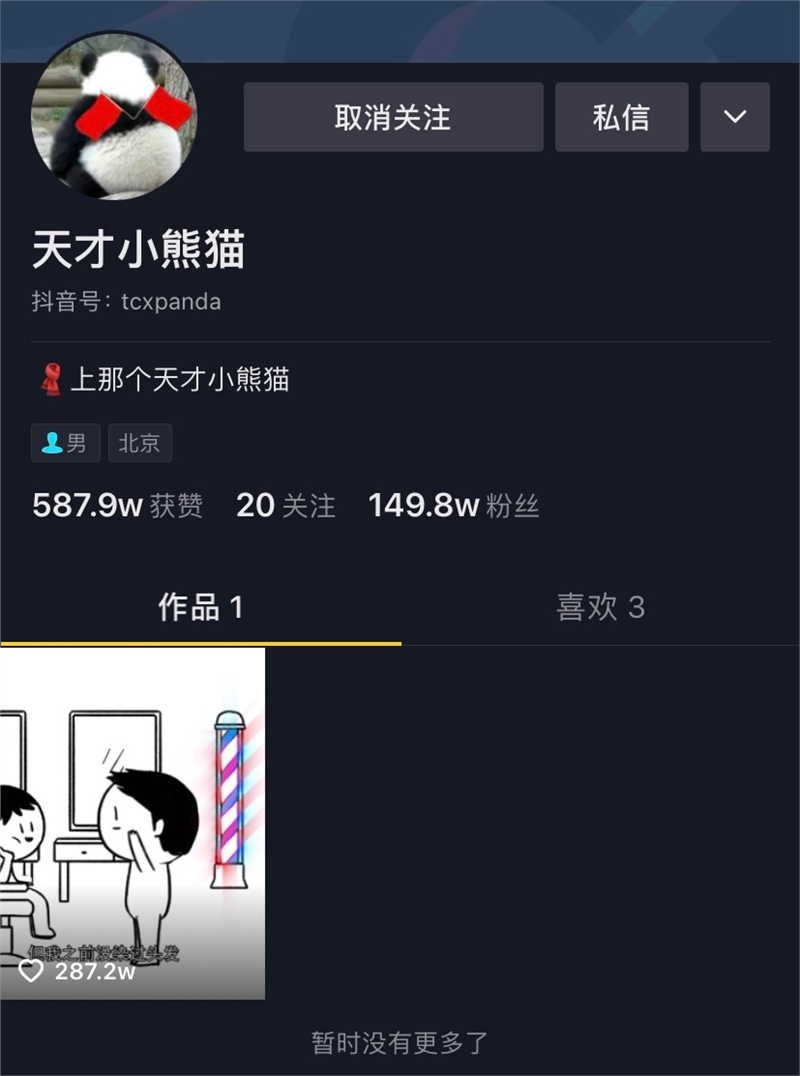The image size is (800, 1076).
Task: Click the 男 gender badge
Action: point(68,443)
